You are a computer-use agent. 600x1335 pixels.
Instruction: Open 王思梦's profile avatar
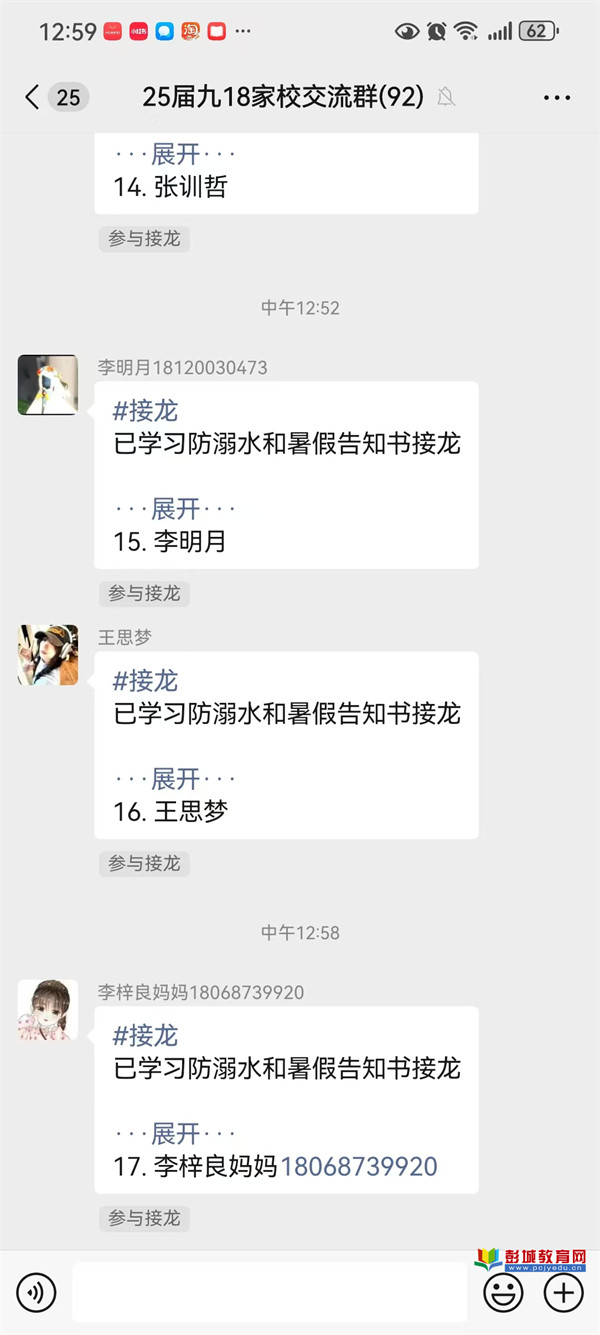click(x=48, y=655)
